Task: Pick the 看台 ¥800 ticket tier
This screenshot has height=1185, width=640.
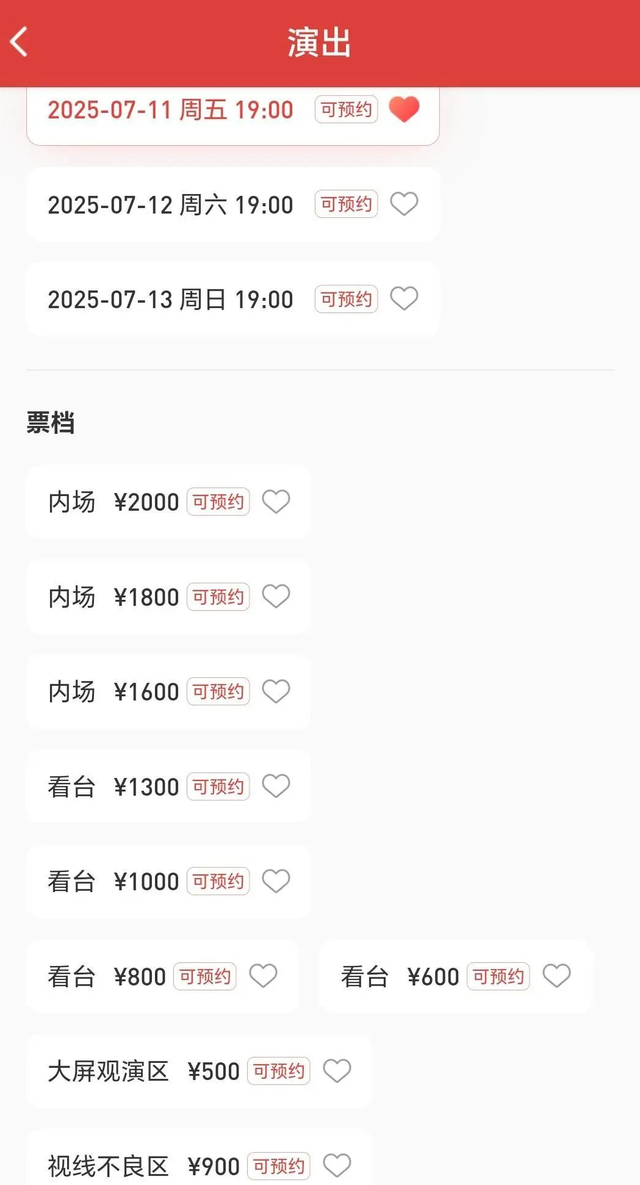Action: click(x=107, y=977)
